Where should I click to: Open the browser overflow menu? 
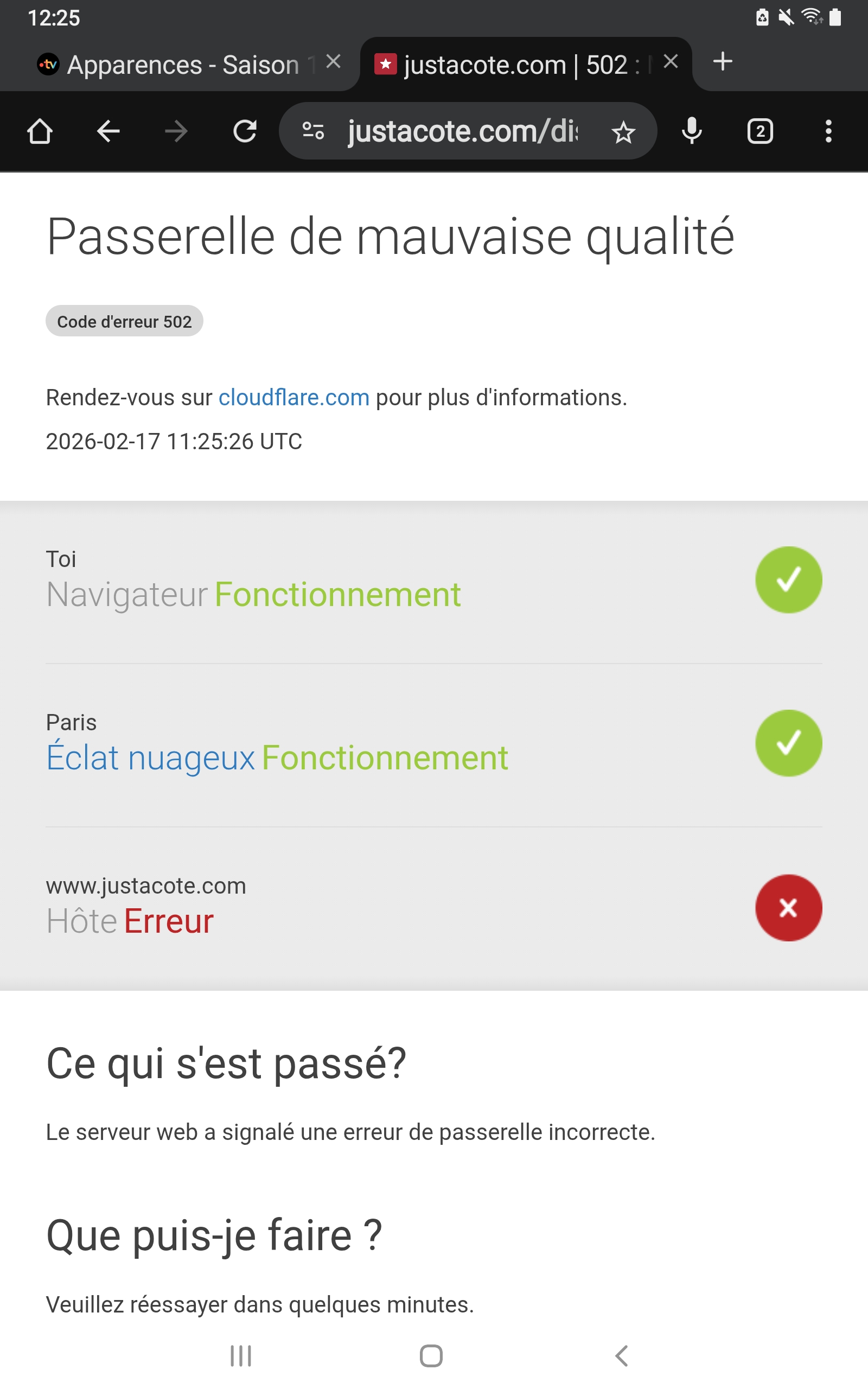828,131
